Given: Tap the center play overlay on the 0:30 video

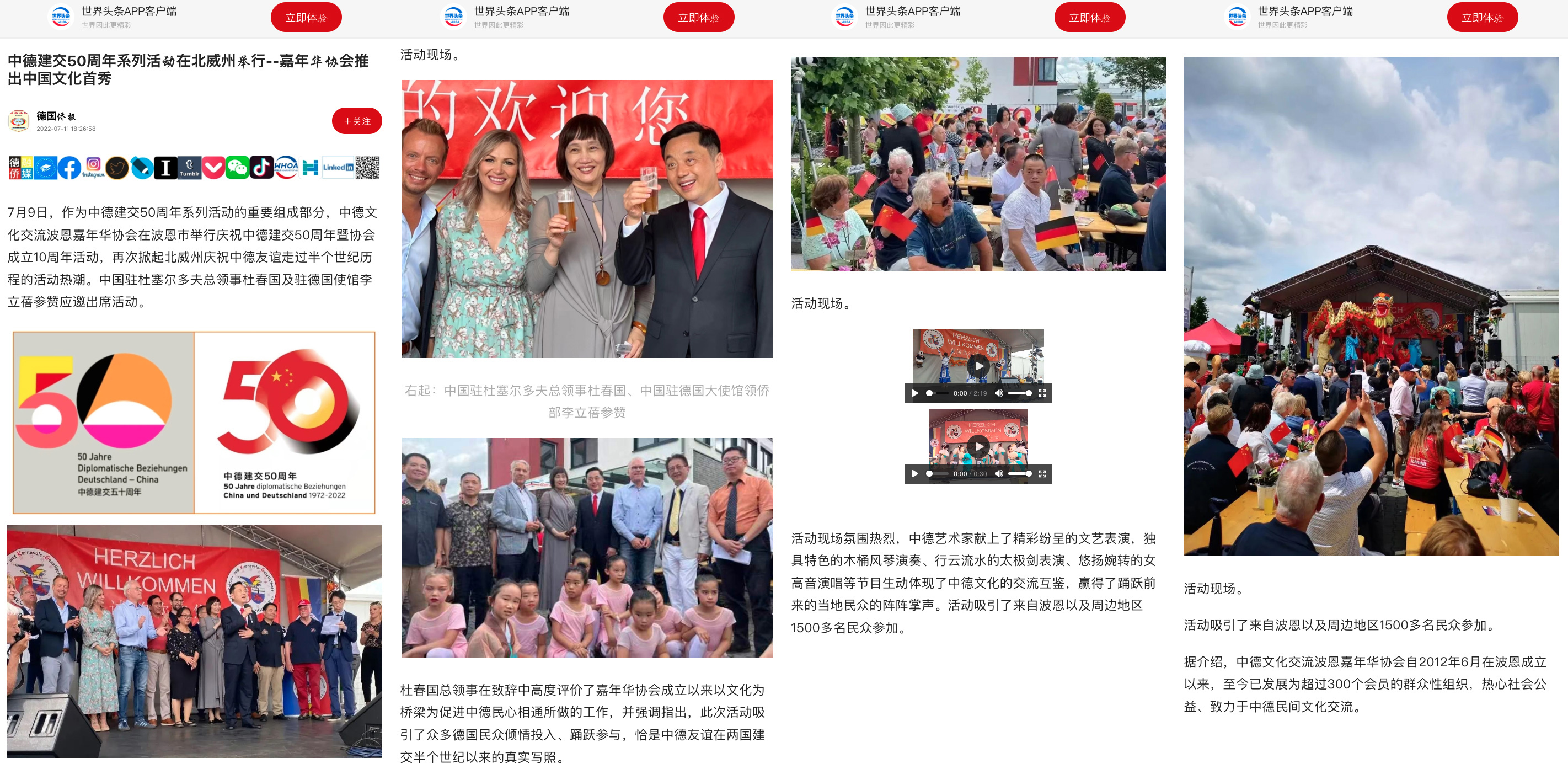Looking at the screenshot, I should tap(978, 446).
